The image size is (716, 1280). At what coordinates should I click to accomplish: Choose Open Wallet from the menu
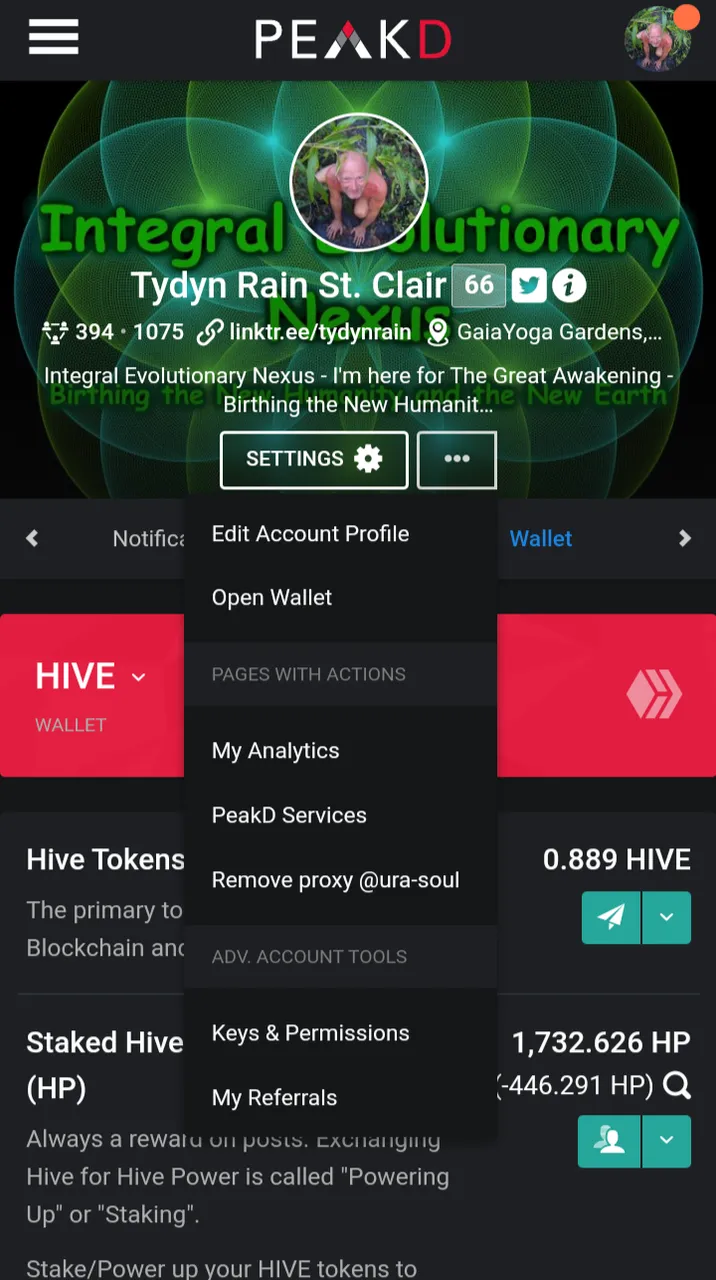coord(272,598)
